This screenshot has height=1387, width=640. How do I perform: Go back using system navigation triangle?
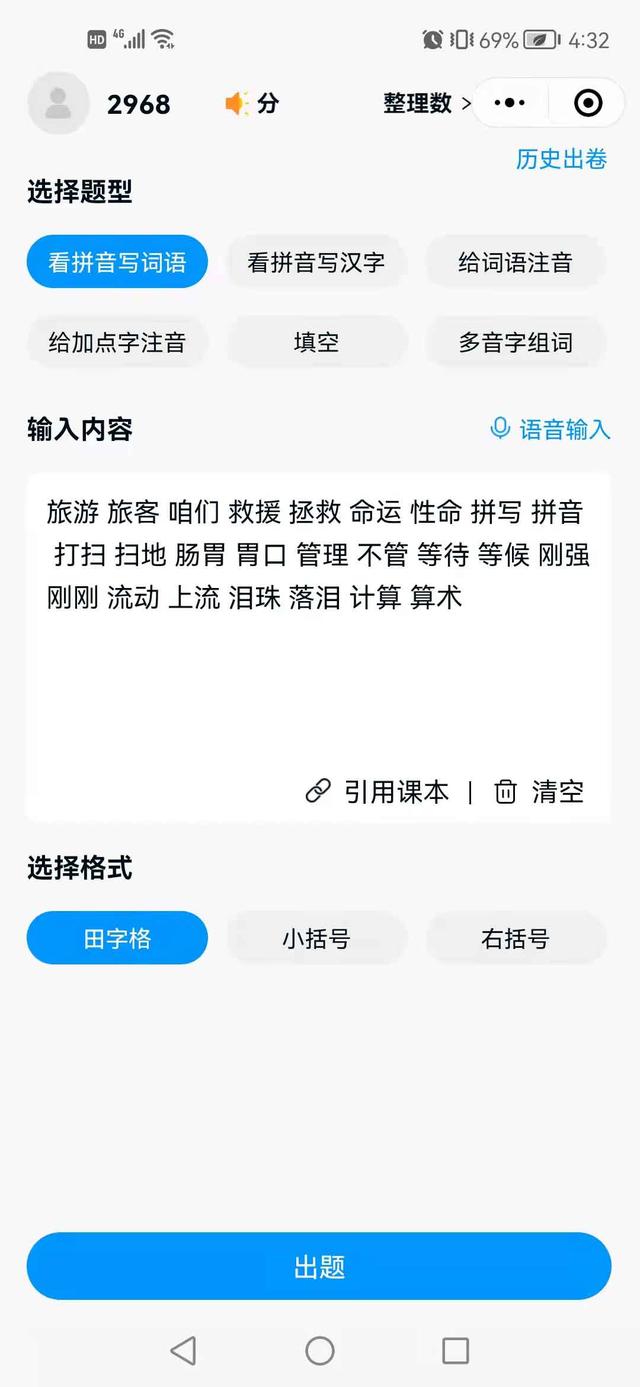tap(183, 1351)
